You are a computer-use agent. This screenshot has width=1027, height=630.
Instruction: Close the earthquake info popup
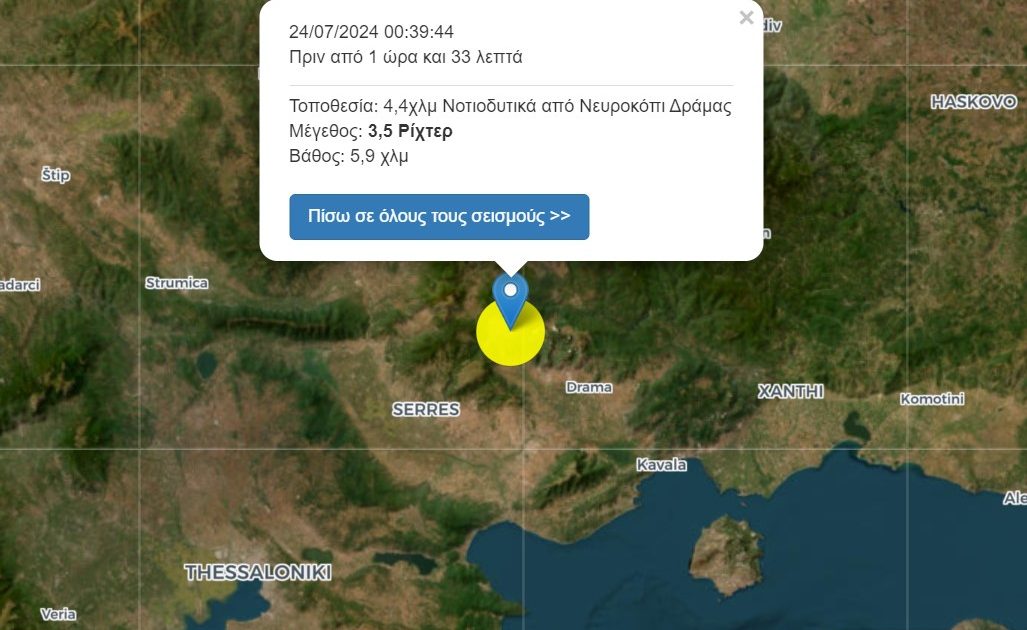(746, 18)
